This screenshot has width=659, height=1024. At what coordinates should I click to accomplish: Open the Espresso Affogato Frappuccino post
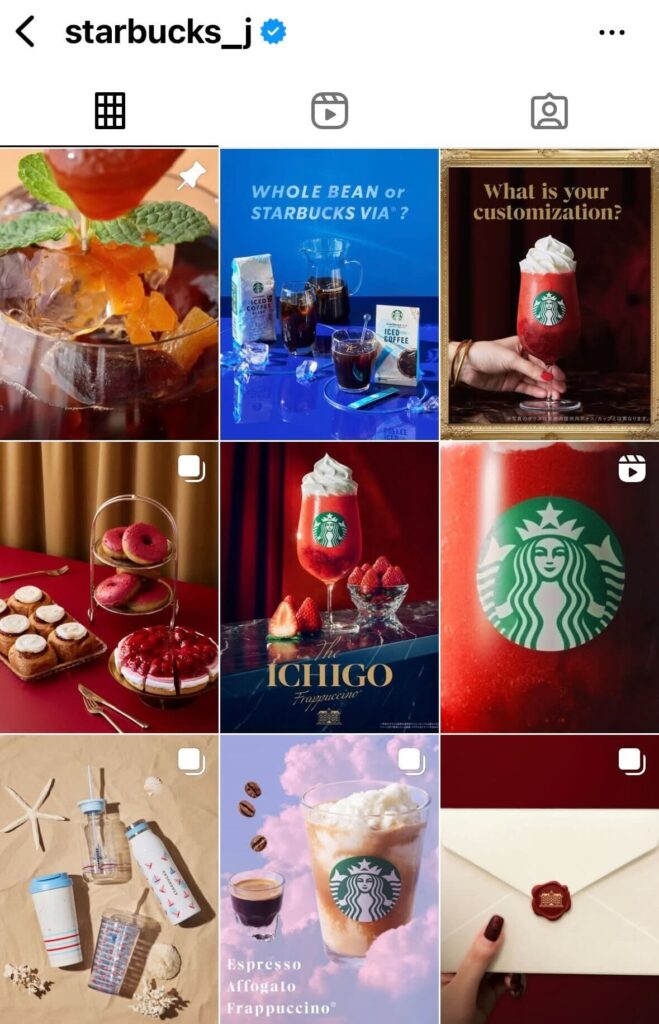pos(329,880)
